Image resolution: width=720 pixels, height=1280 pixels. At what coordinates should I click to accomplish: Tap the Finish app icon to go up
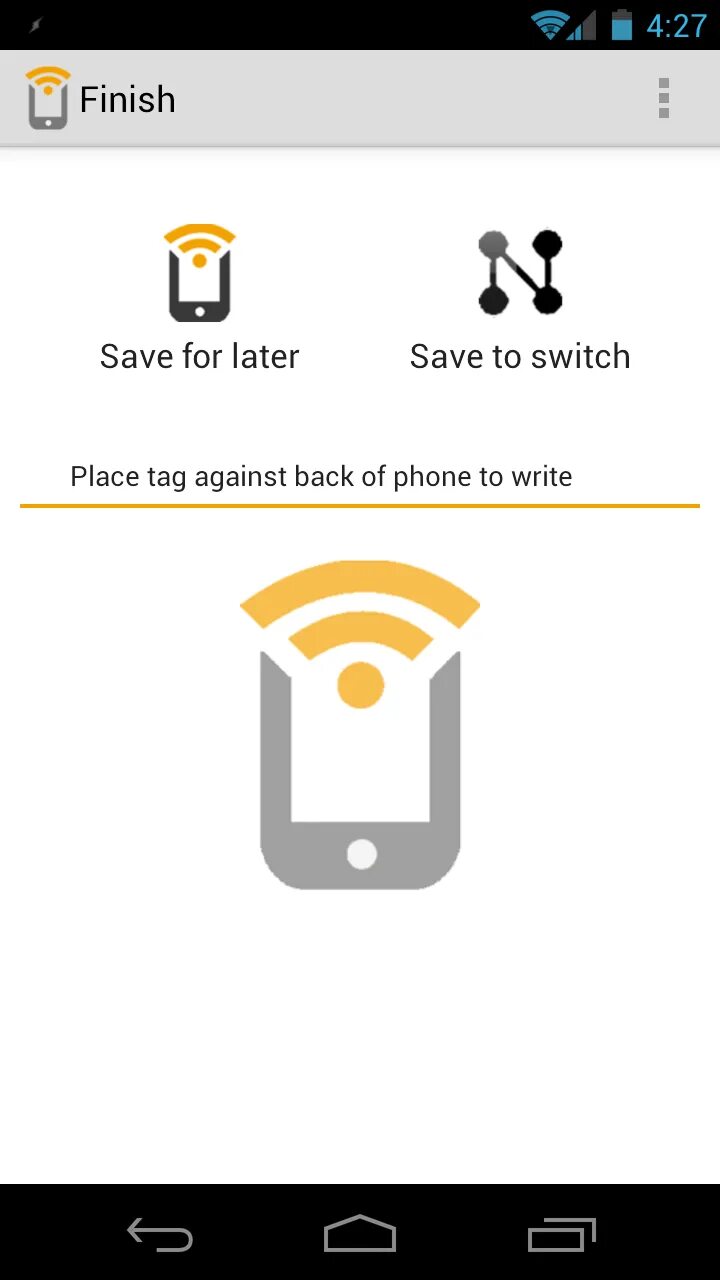(x=47, y=99)
